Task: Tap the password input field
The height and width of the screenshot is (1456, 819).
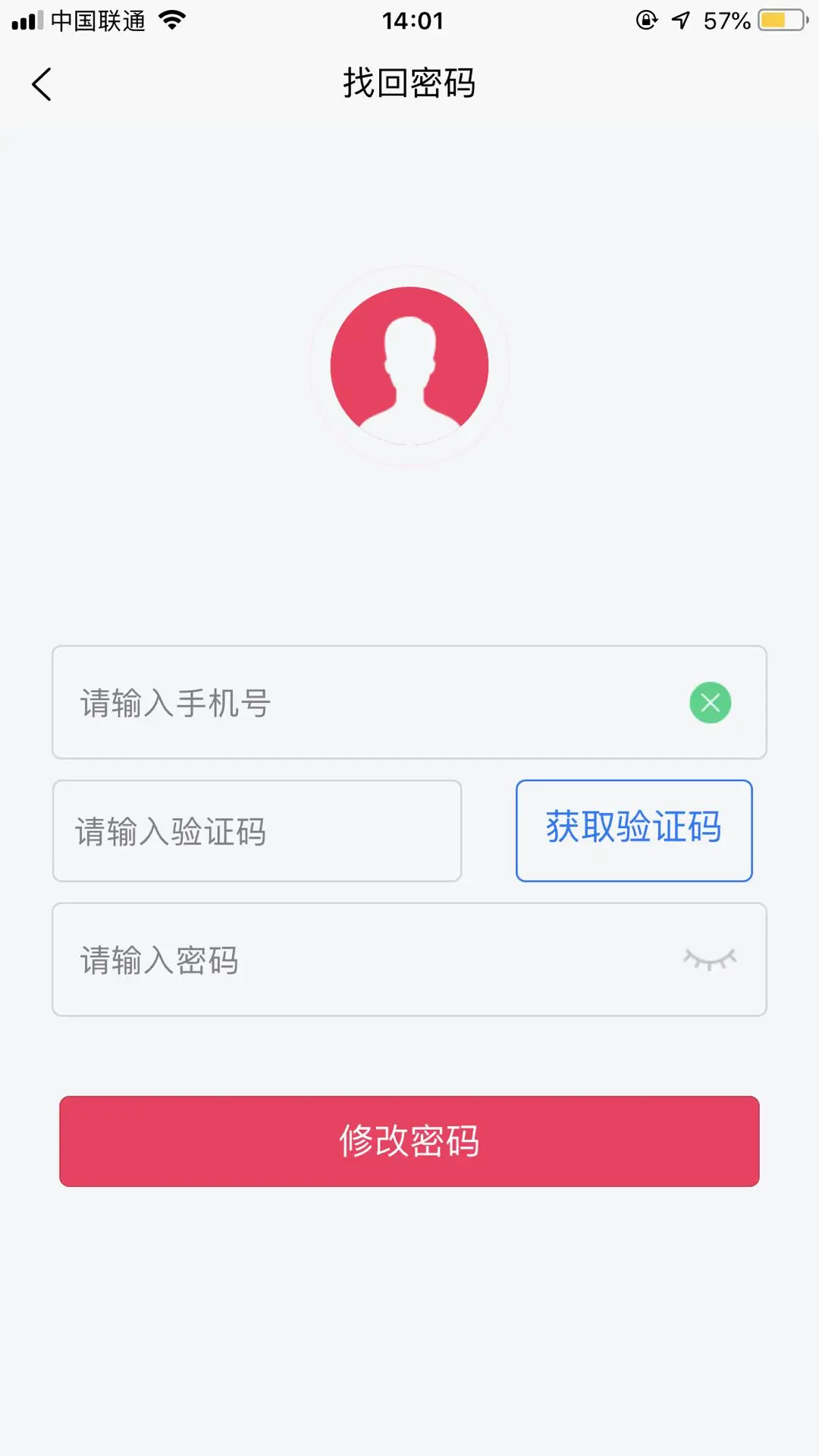Action: [x=409, y=959]
